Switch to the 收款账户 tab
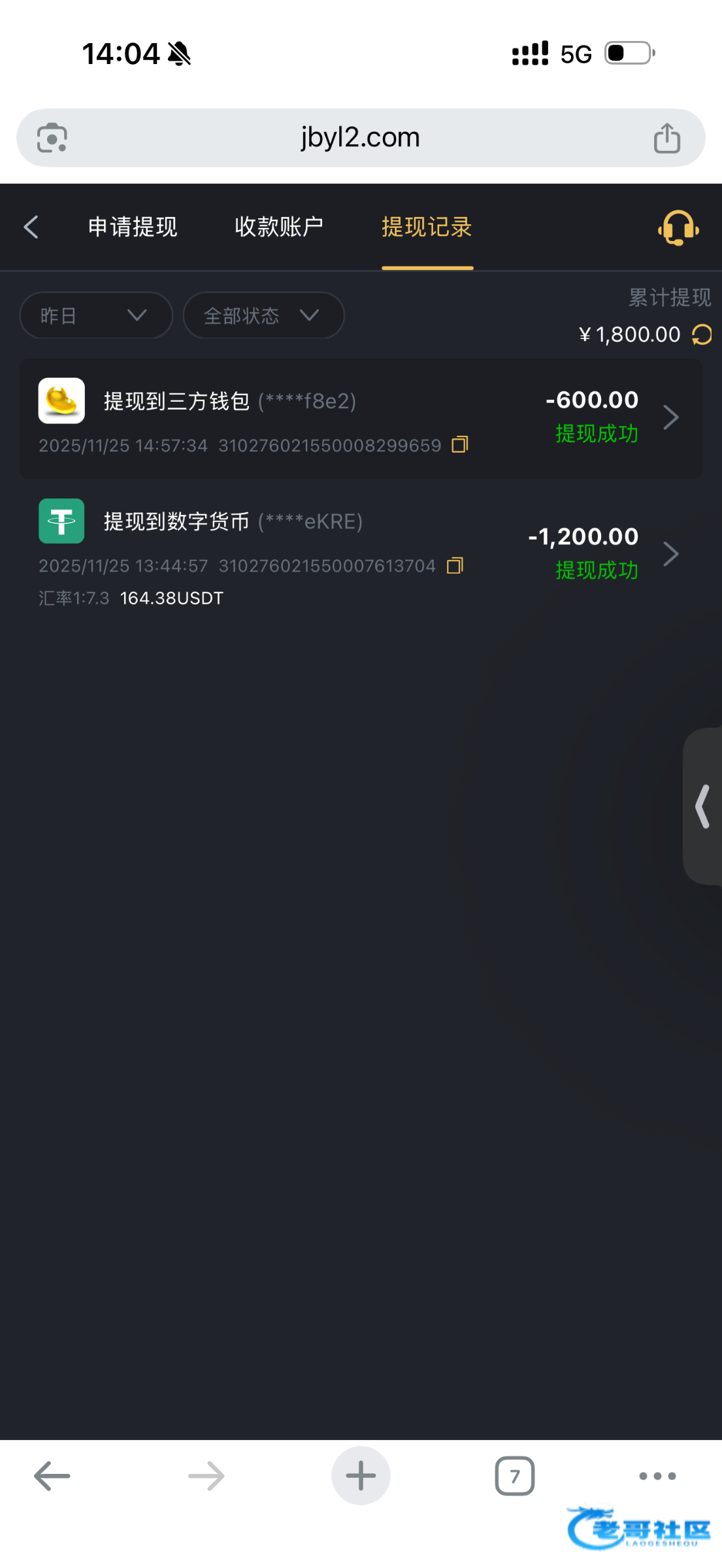The image size is (722, 1568). (279, 227)
